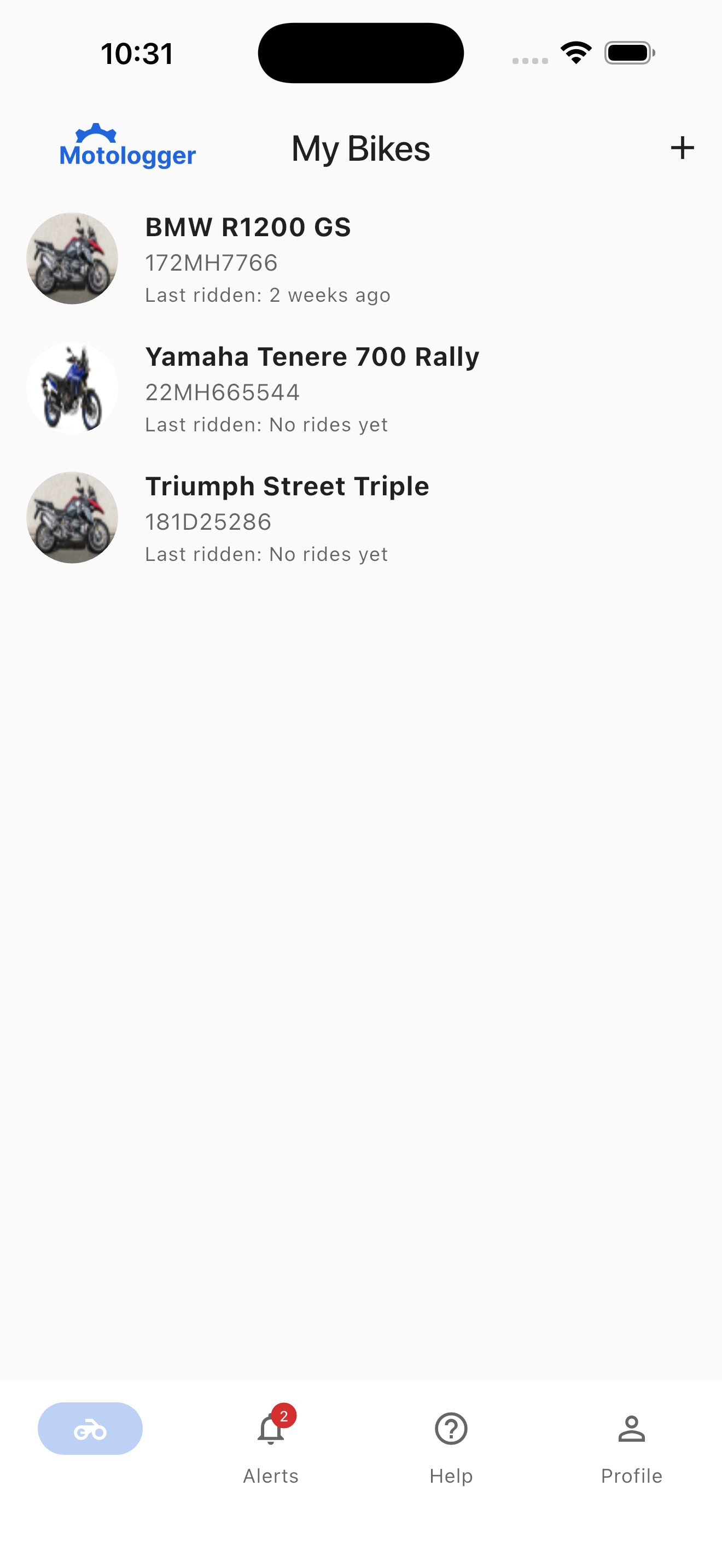This screenshot has height=1568, width=722.
Task: Tap registration number 172MH7766
Action: tap(212, 263)
